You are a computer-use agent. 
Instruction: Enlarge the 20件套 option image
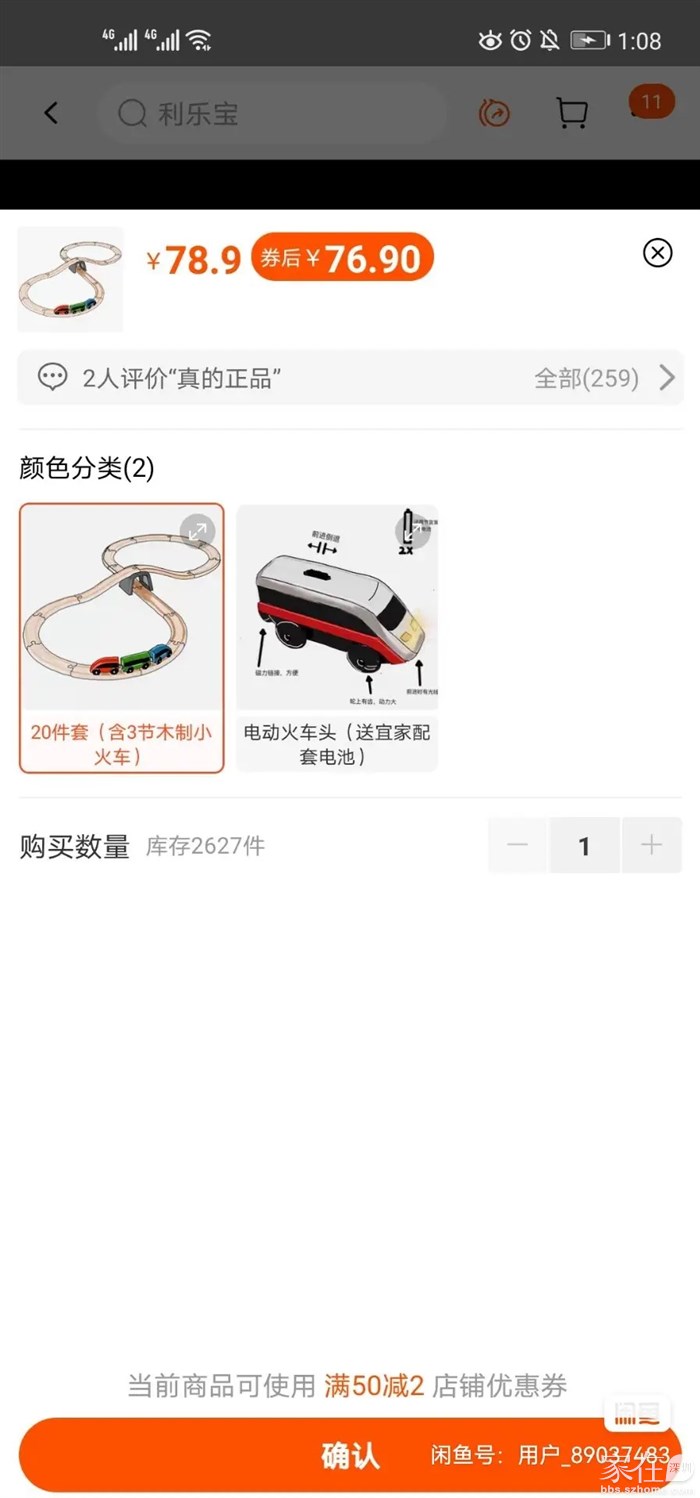pyautogui.click(x=197, y=531)
